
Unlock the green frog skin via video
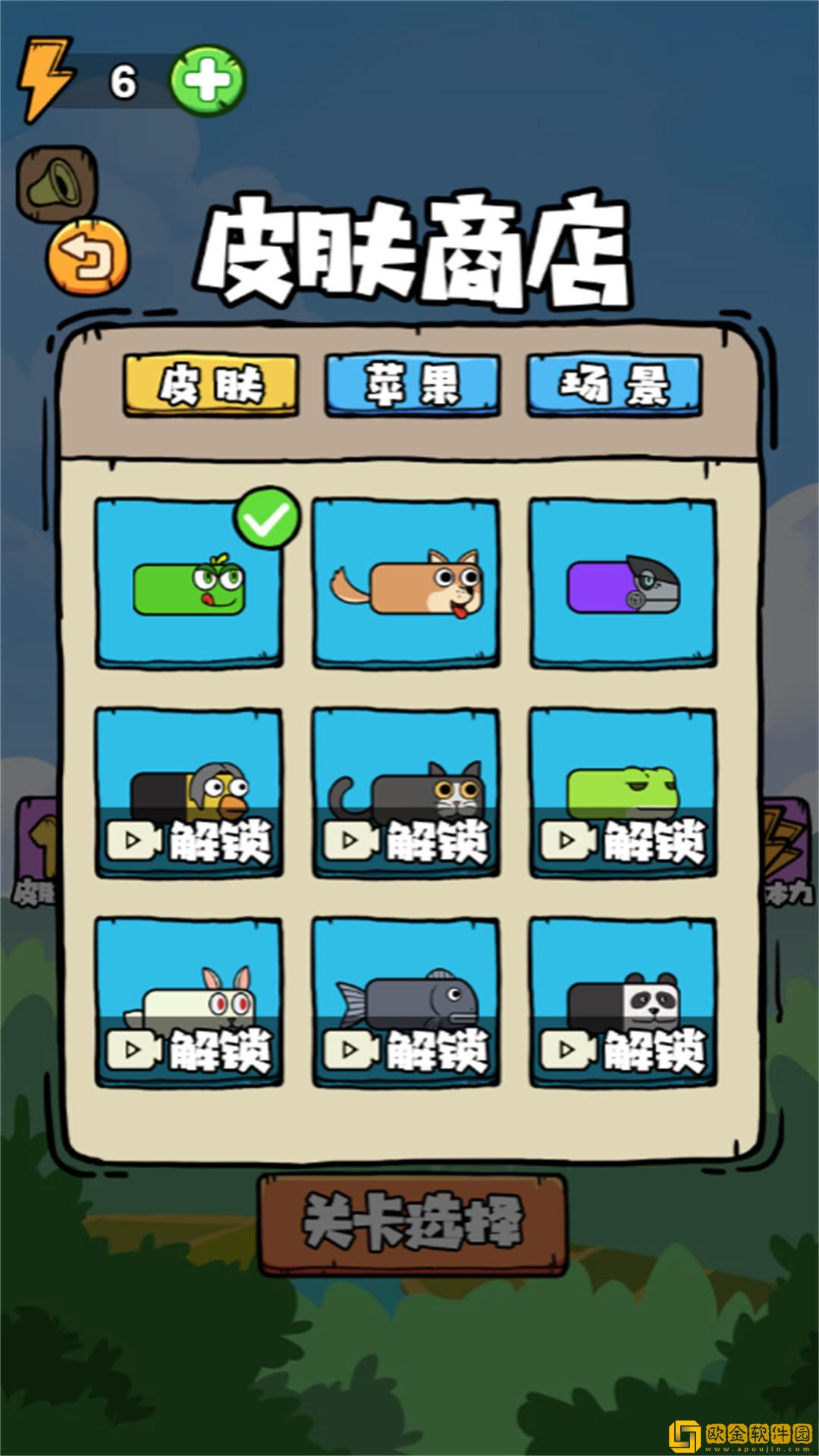tap(623, 840)
